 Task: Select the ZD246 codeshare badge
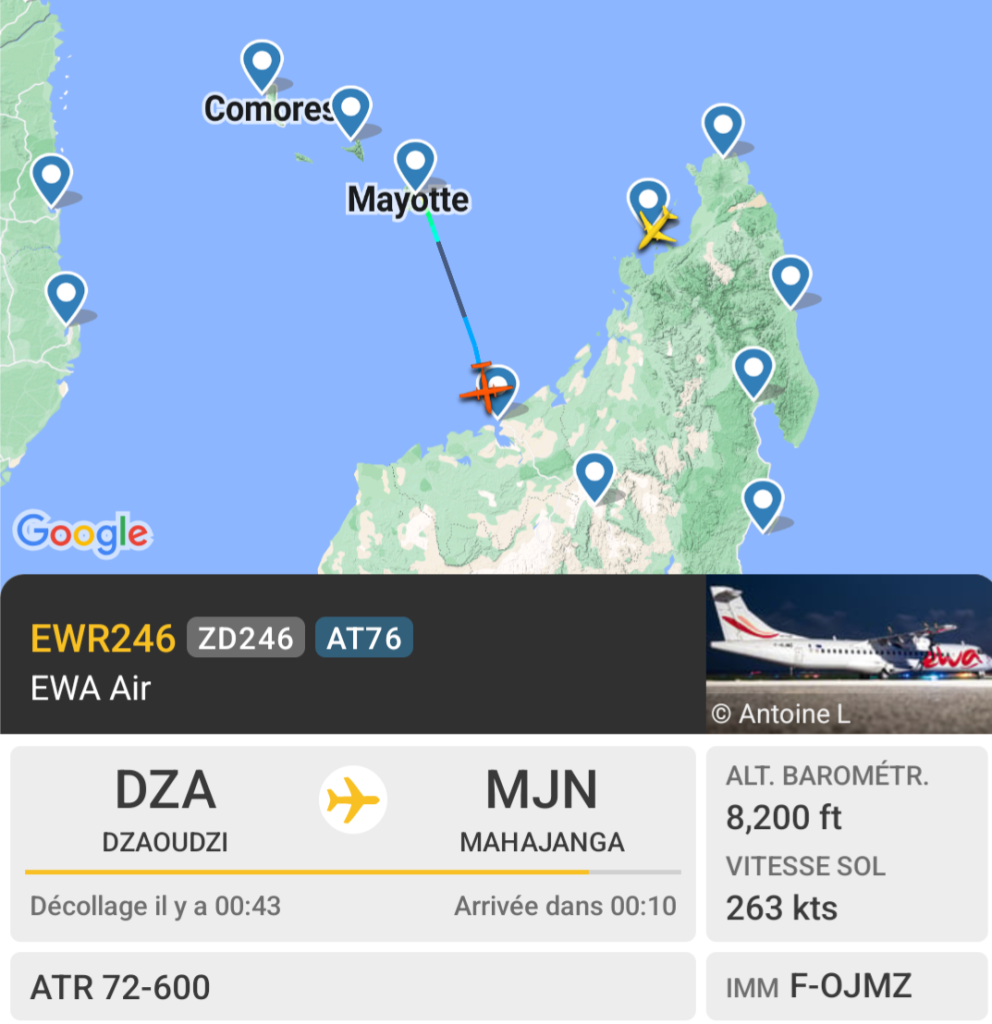coord(245,638)
